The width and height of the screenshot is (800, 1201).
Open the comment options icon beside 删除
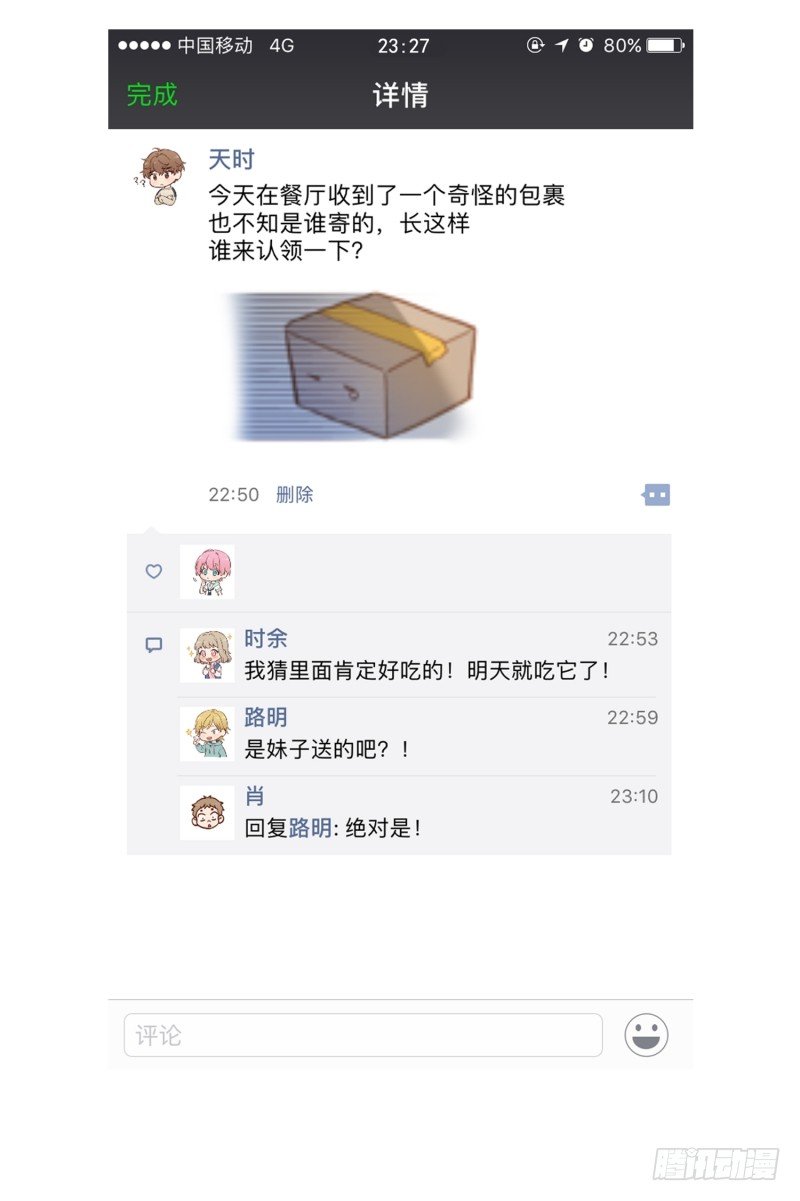[x=656, y=494]
